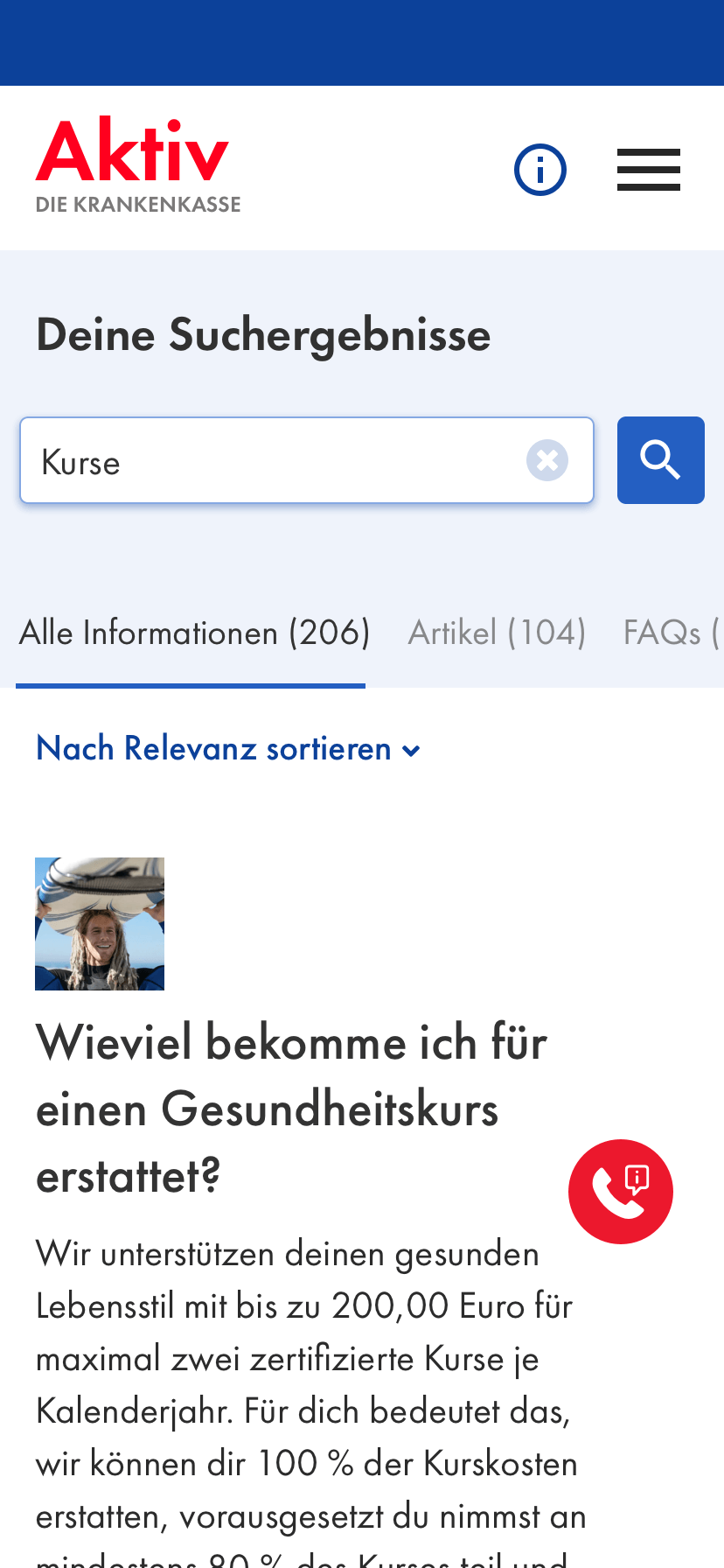Open the Aktiv homepage via logo
Viewport: 724px width, 1568px height.
point(138,164)
